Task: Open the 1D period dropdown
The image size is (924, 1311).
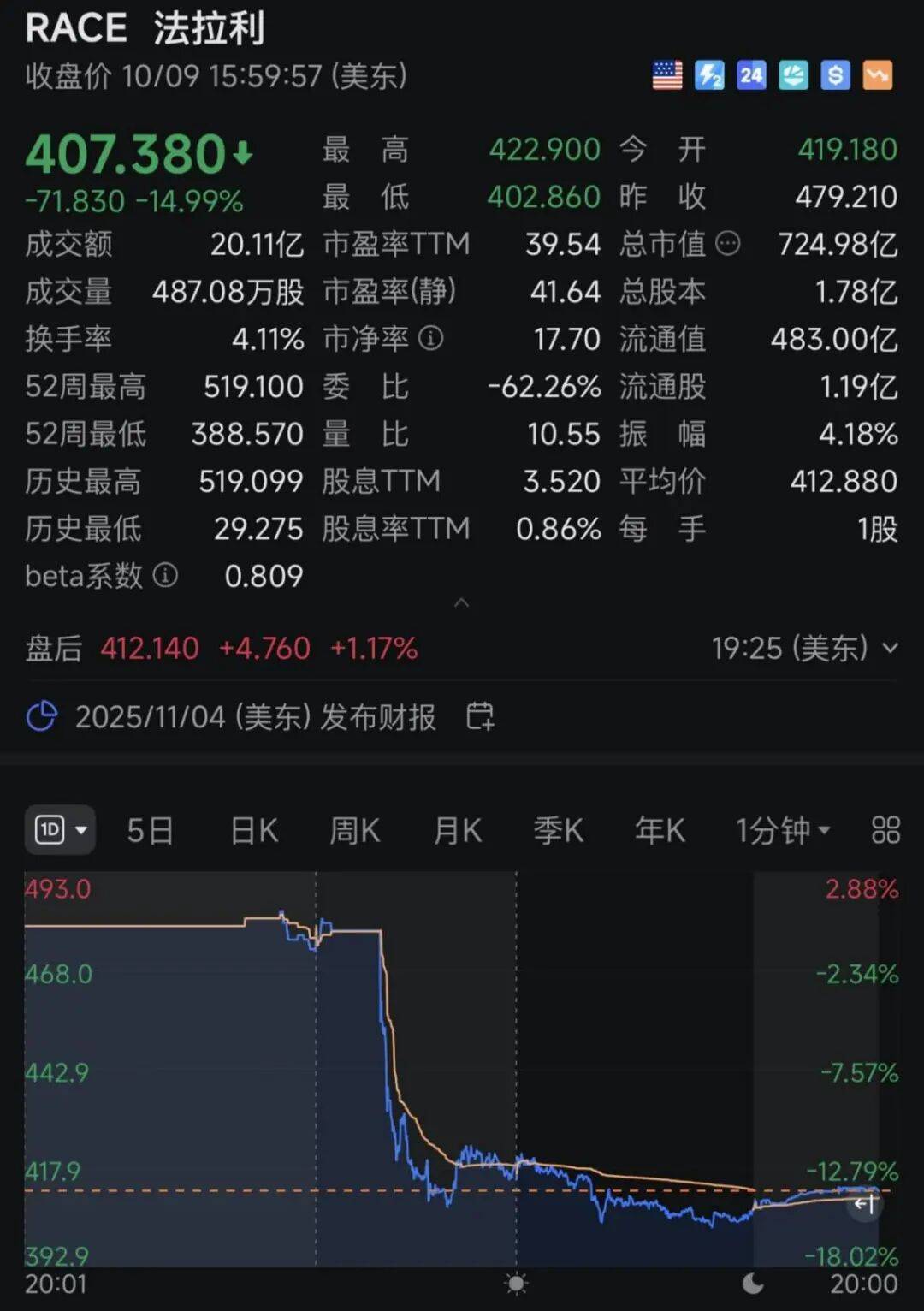Action: coord(58,829)
